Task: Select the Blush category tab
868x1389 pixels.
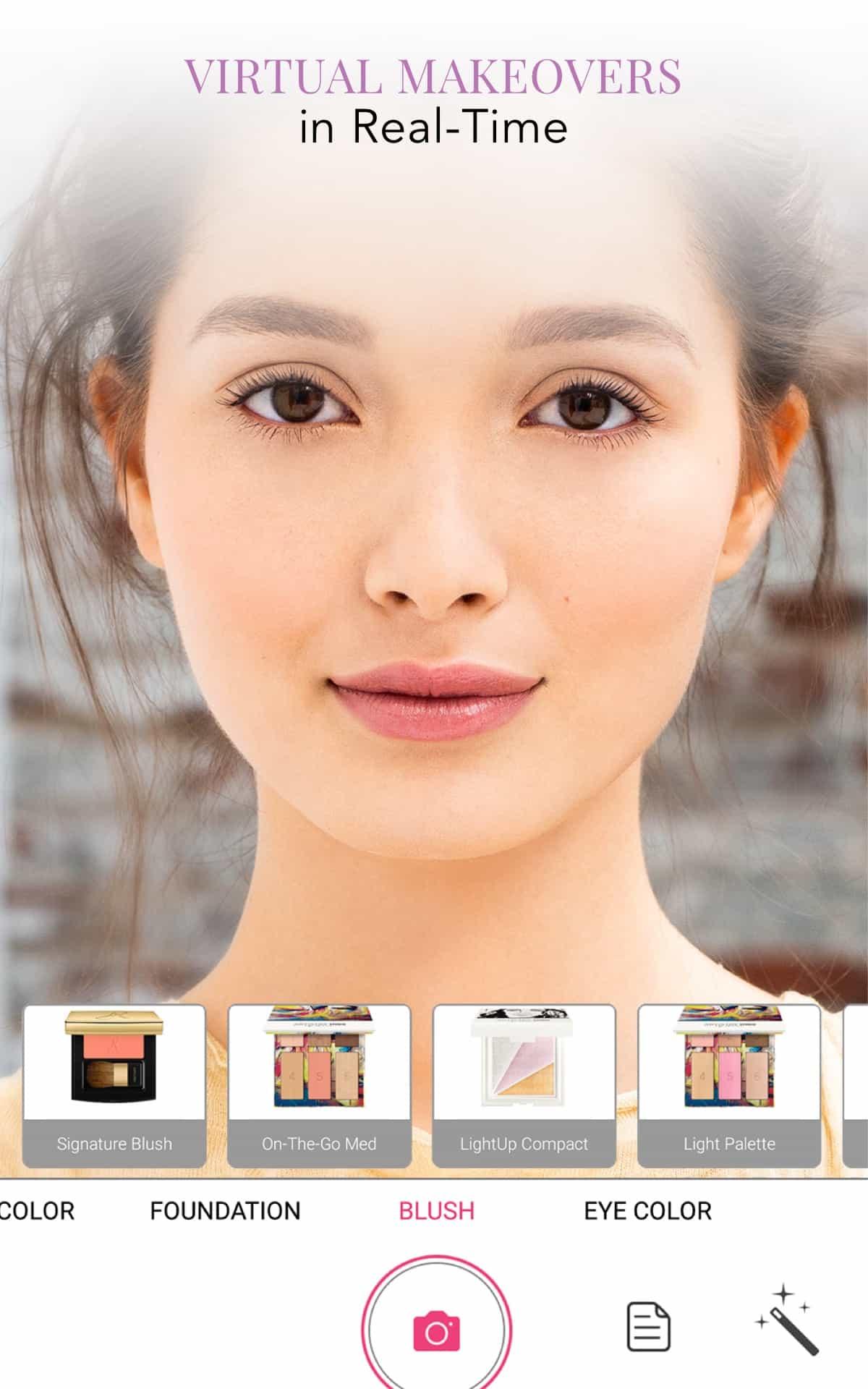Action: 436,1211
